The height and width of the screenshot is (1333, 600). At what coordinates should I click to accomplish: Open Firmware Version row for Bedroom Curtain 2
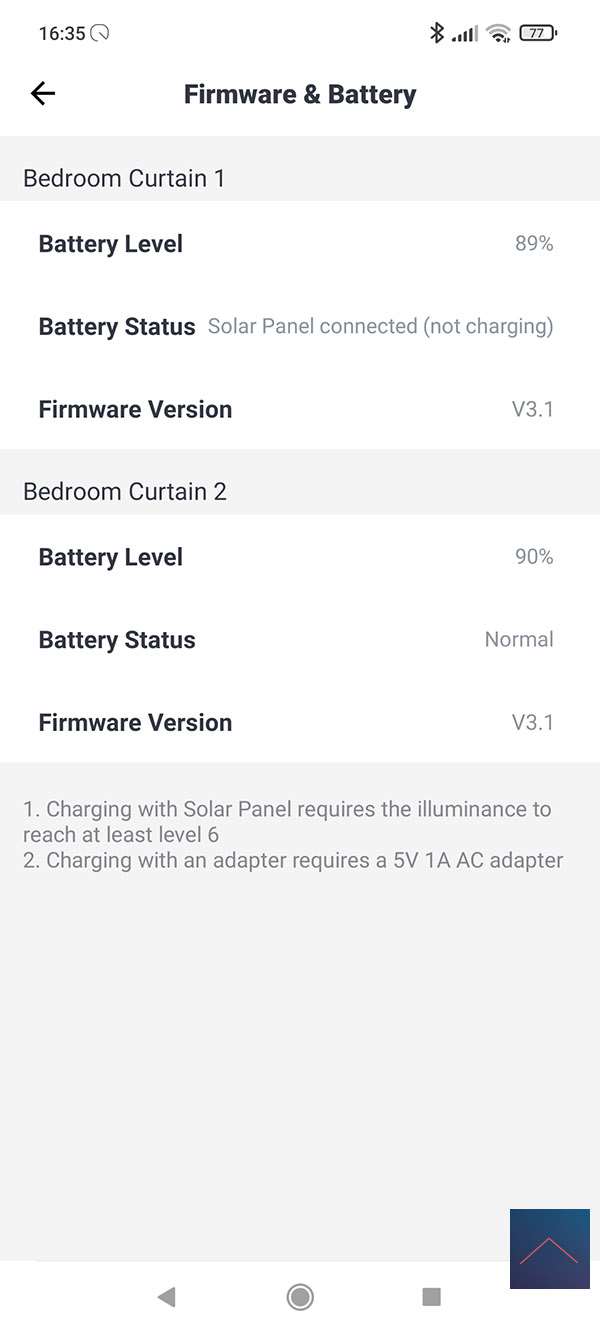pos(299,722)
